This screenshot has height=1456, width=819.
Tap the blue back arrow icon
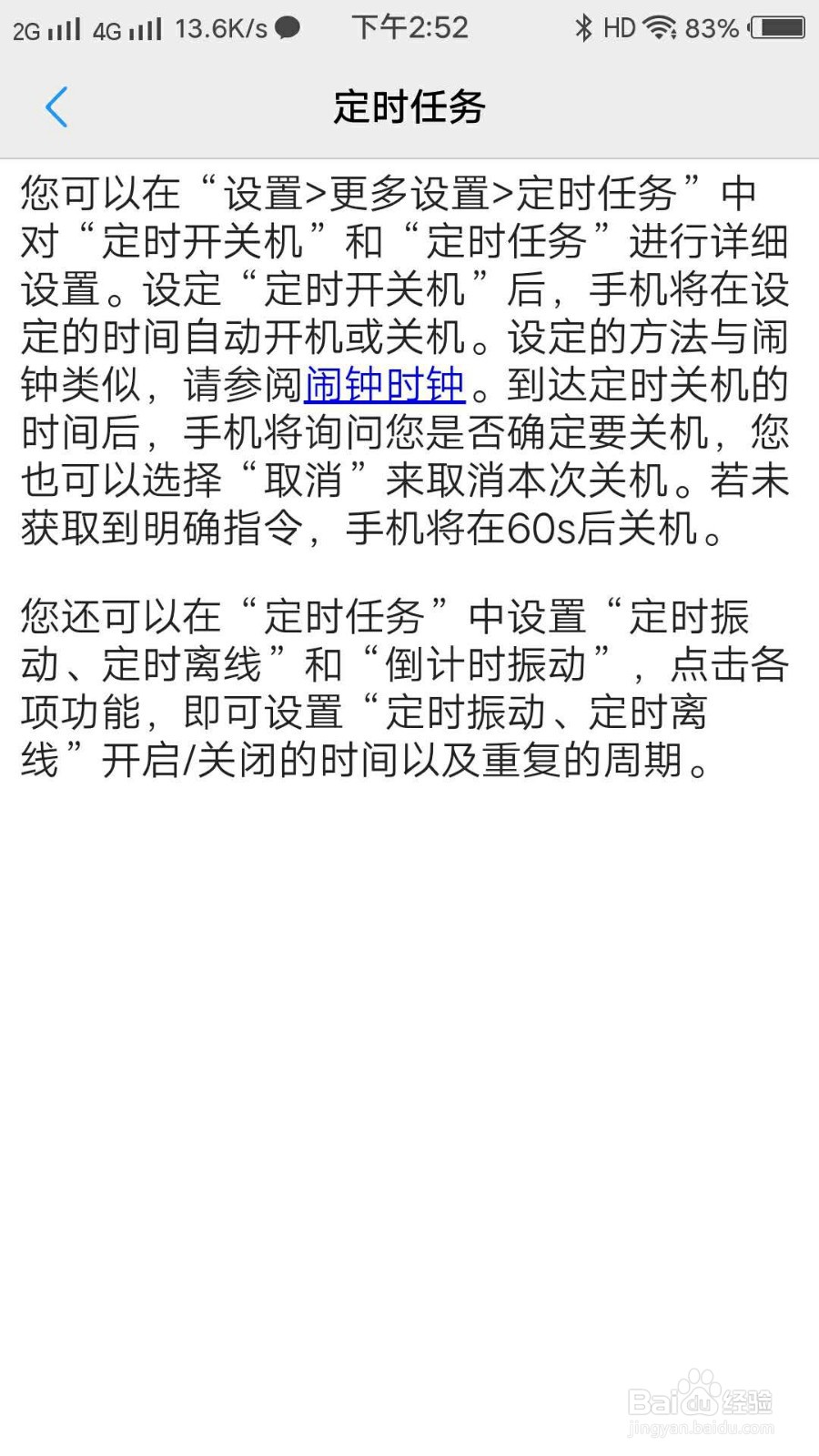pyautogui.click(x=58, y=106)
